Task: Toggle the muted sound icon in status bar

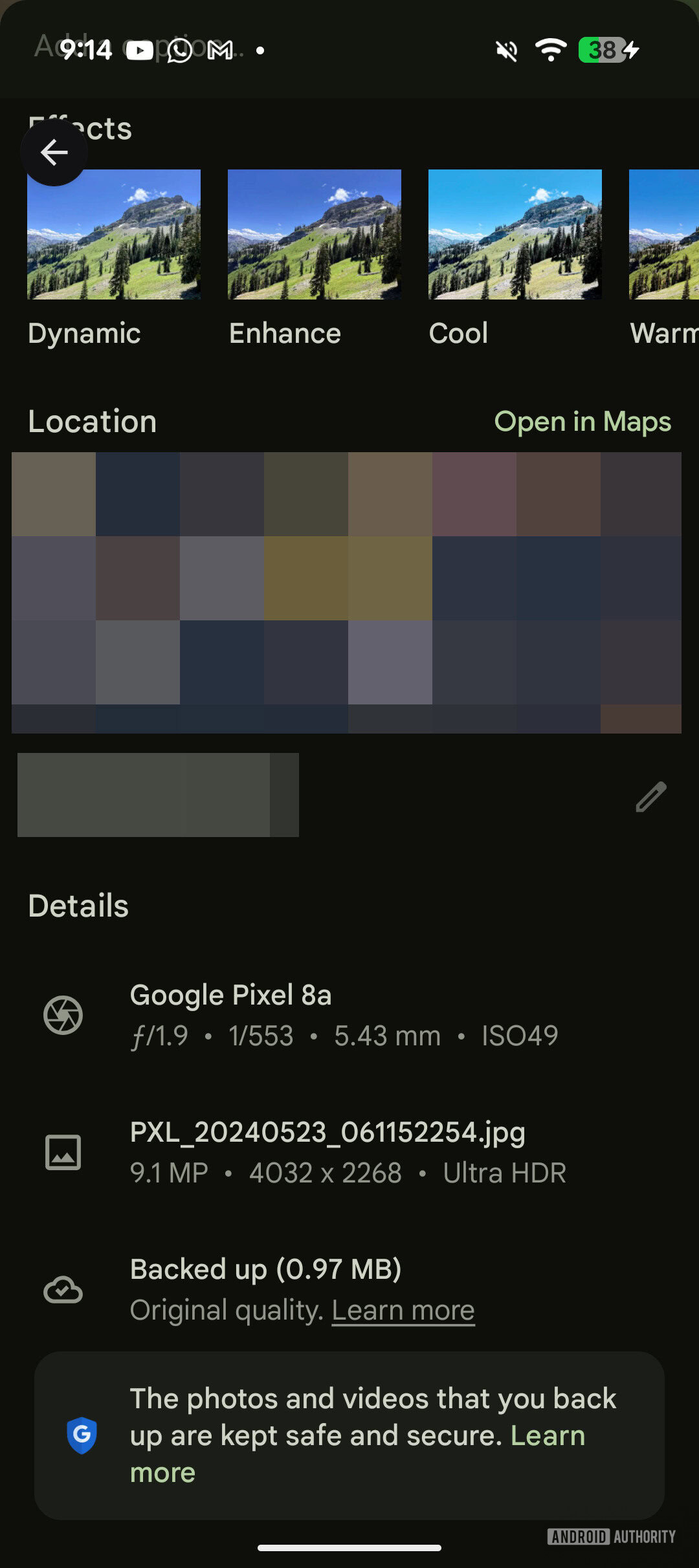Action: [507, 50]
